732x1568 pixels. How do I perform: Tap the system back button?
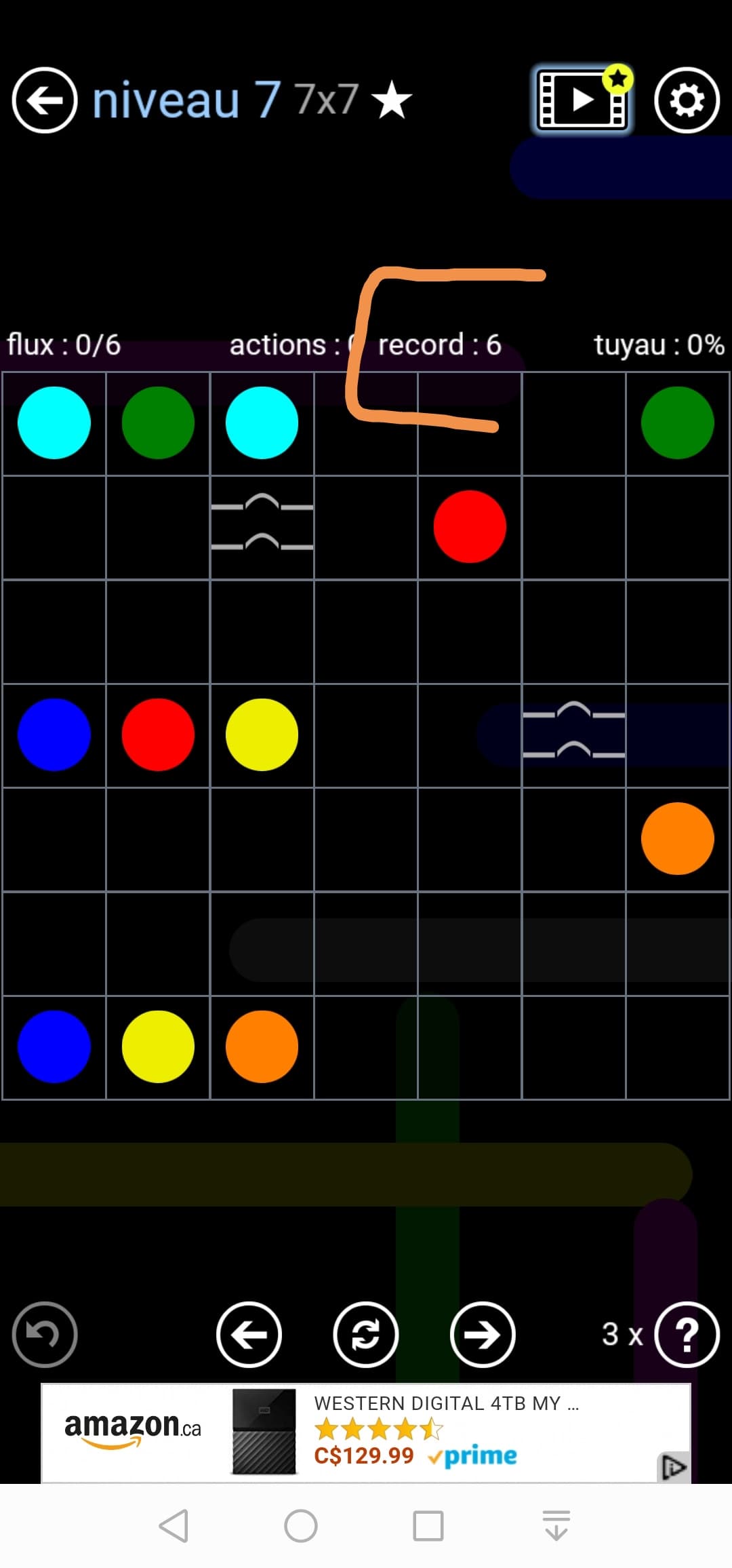(x=174, y=1526)
